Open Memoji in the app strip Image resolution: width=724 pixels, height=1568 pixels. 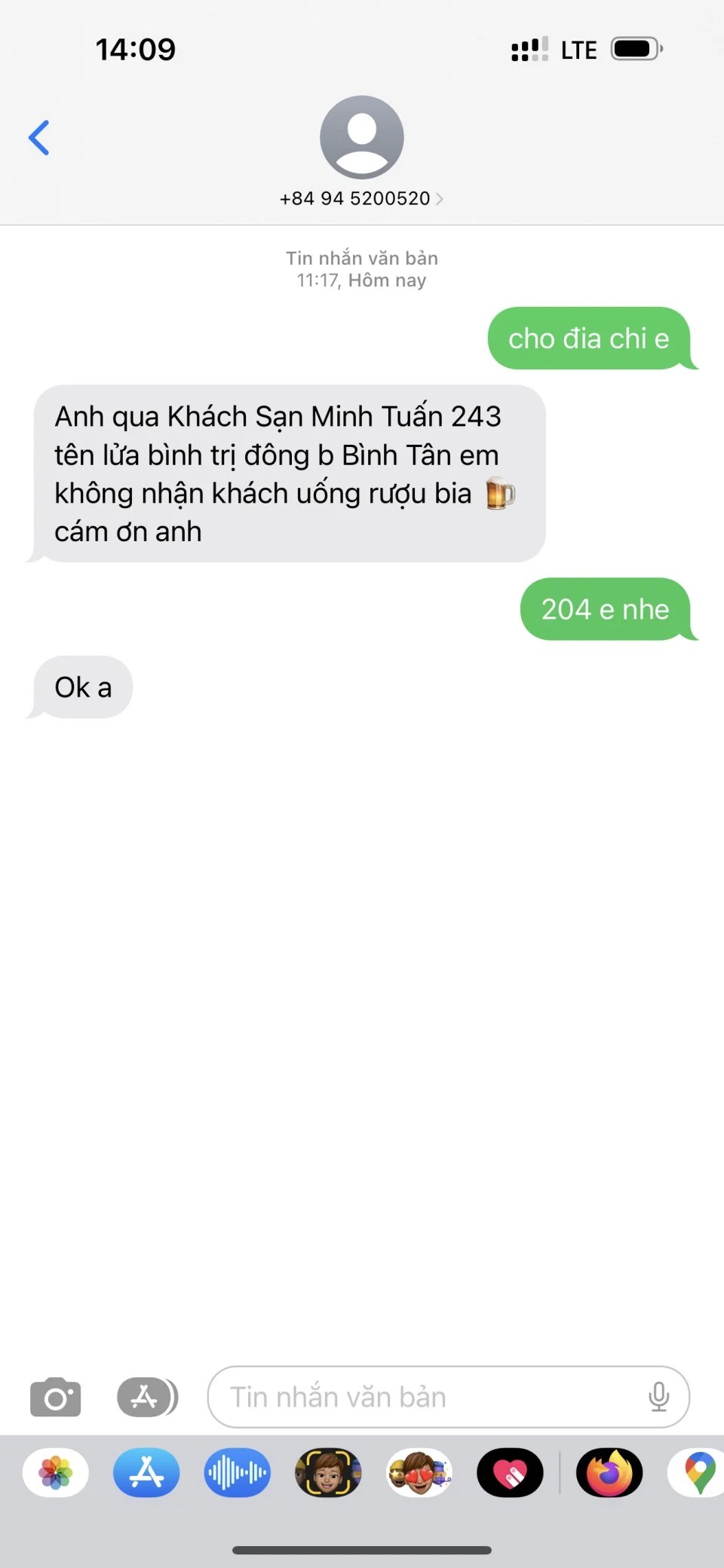tap(328, 1472)
